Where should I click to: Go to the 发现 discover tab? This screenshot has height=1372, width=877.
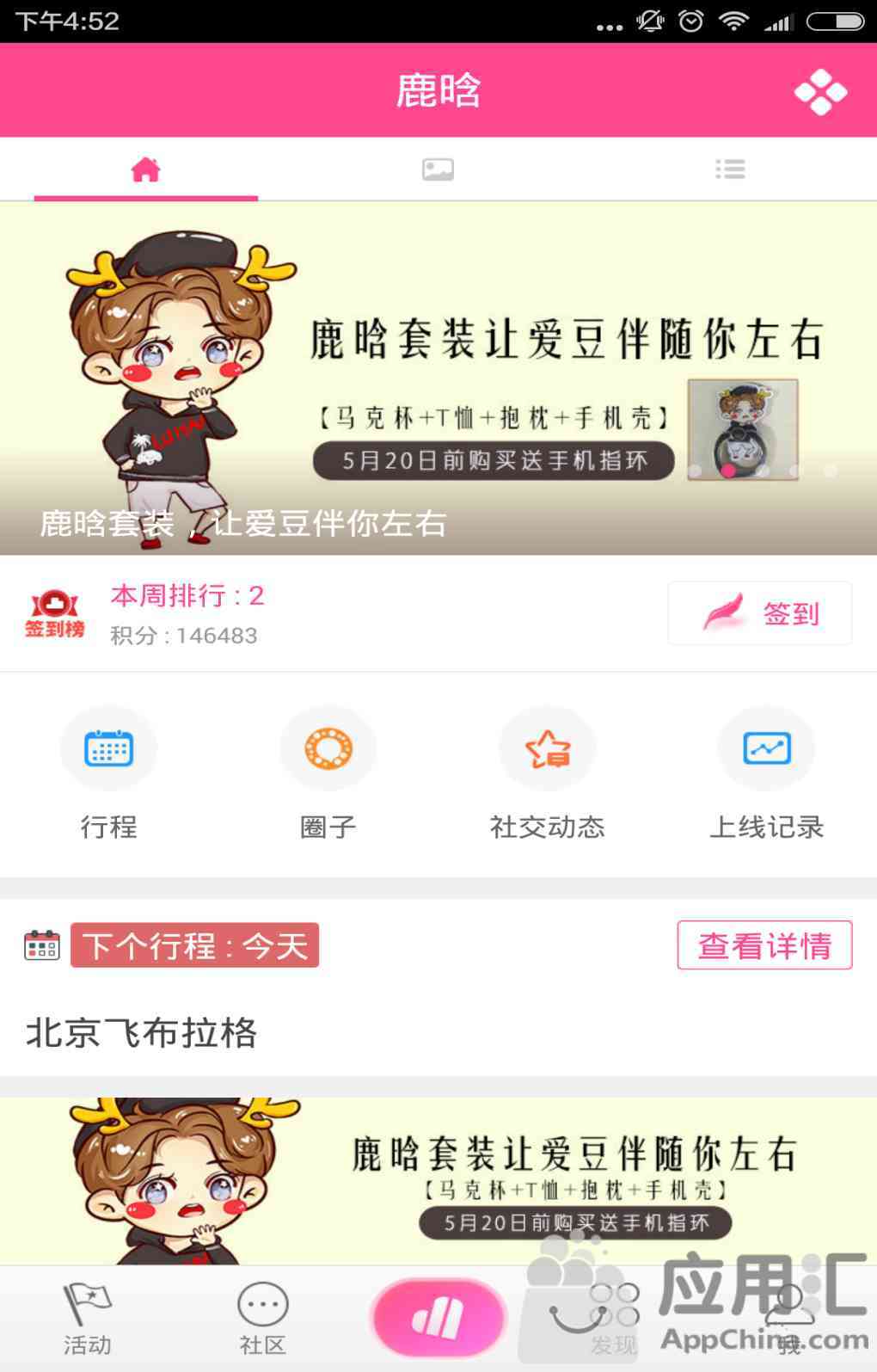pyautogui.click(x=613, y=1319)
